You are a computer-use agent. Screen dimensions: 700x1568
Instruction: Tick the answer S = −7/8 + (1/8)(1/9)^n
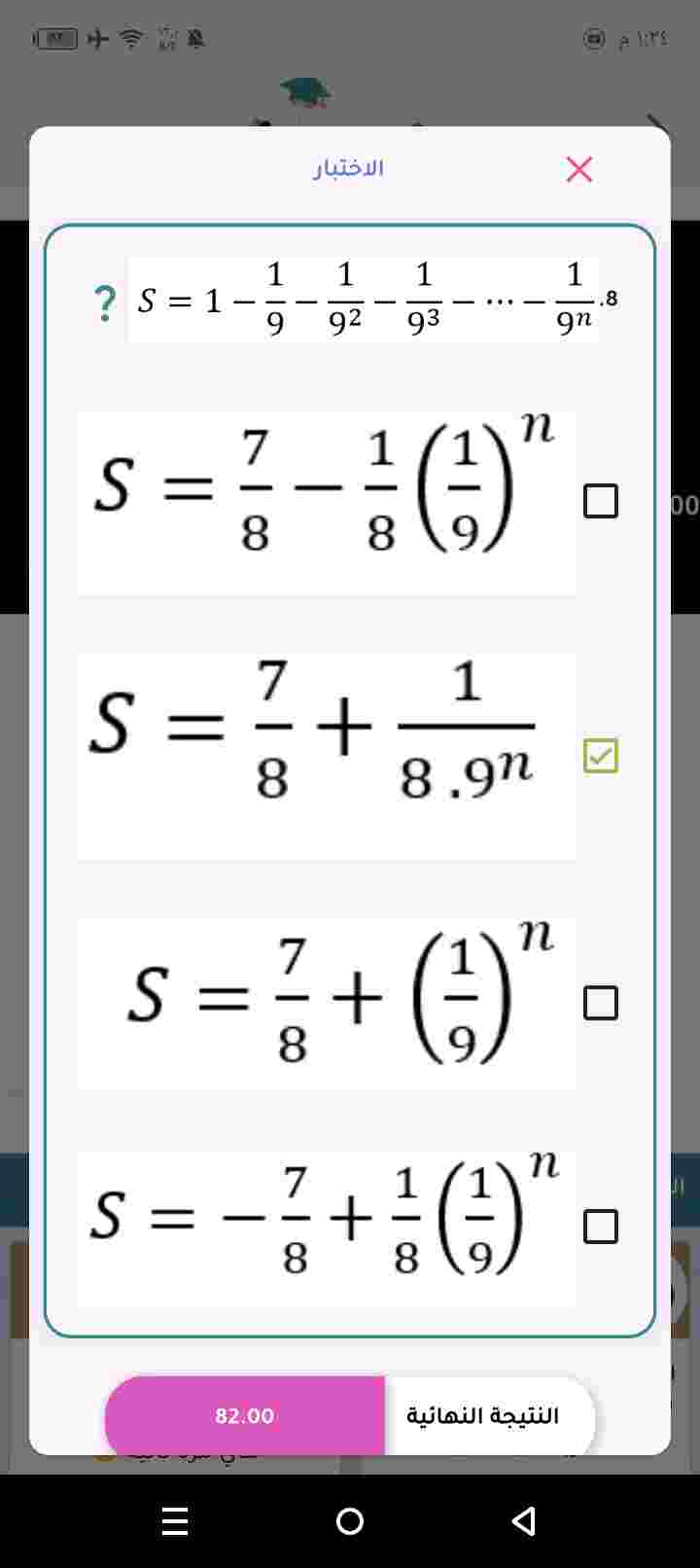[600, 1227]
